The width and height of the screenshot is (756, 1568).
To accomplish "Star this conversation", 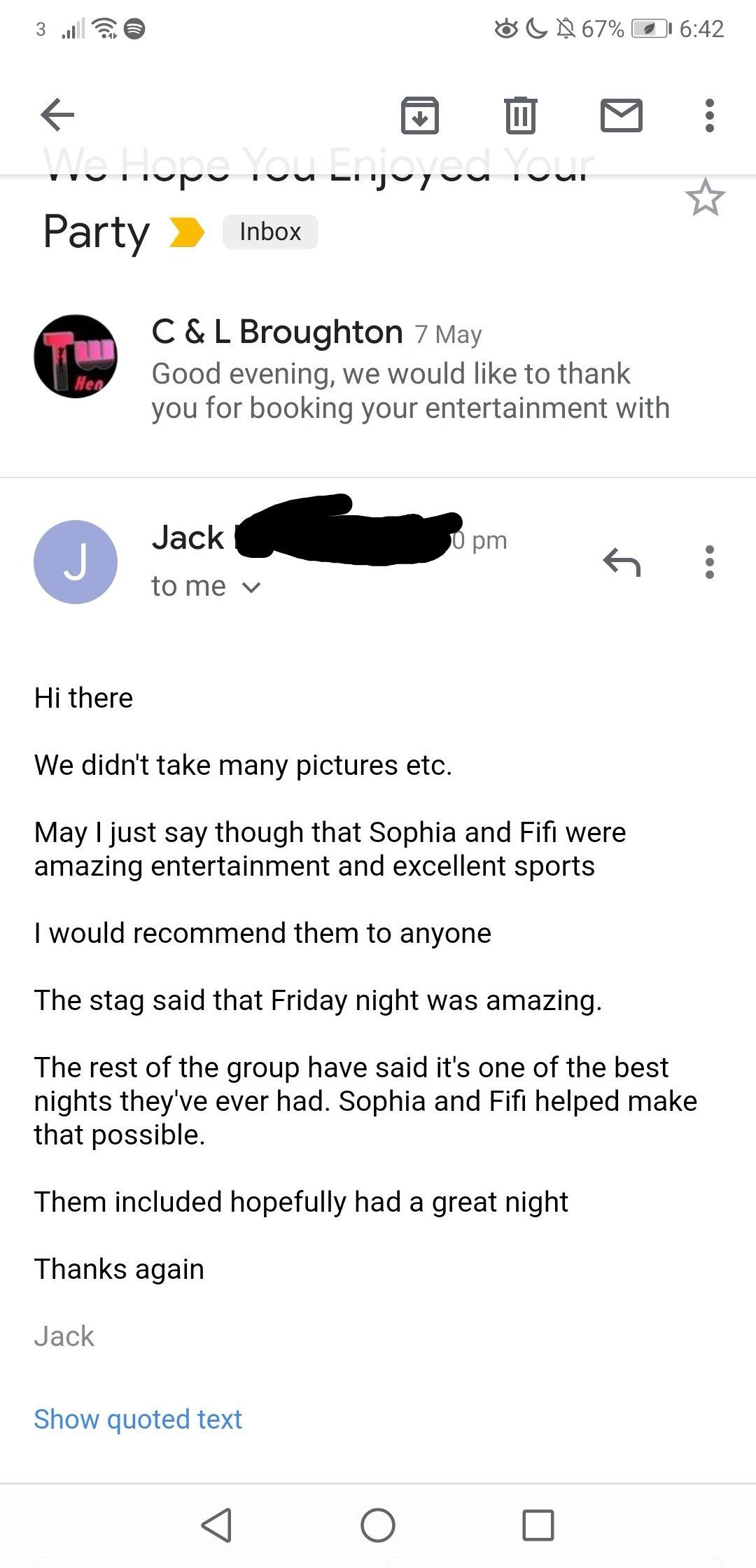I will tap(704, 198).
